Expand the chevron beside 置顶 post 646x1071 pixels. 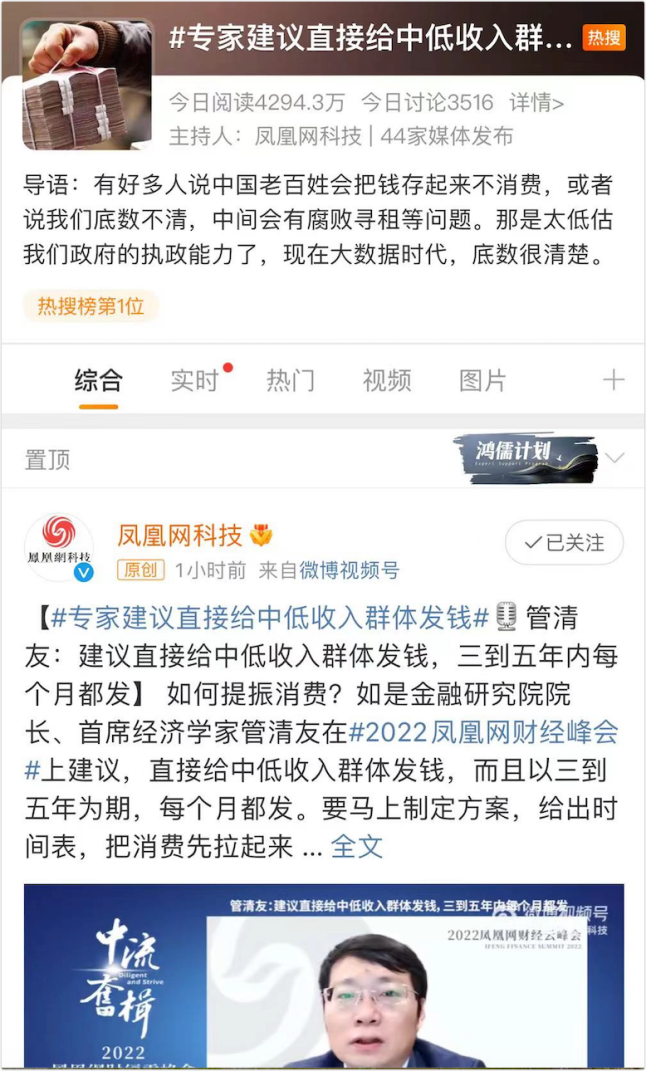point(615,459)
